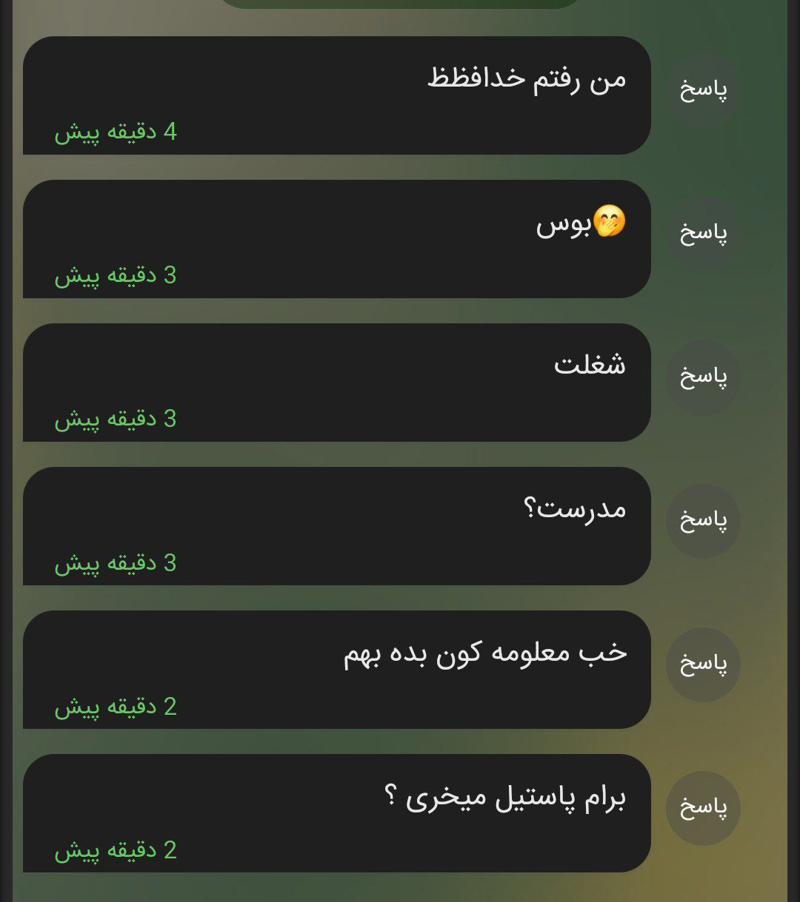This screenshot has width=800, height=902.
Task: Reply to "خب معلومه کون بده بهم"
Action: click(703, 664)
